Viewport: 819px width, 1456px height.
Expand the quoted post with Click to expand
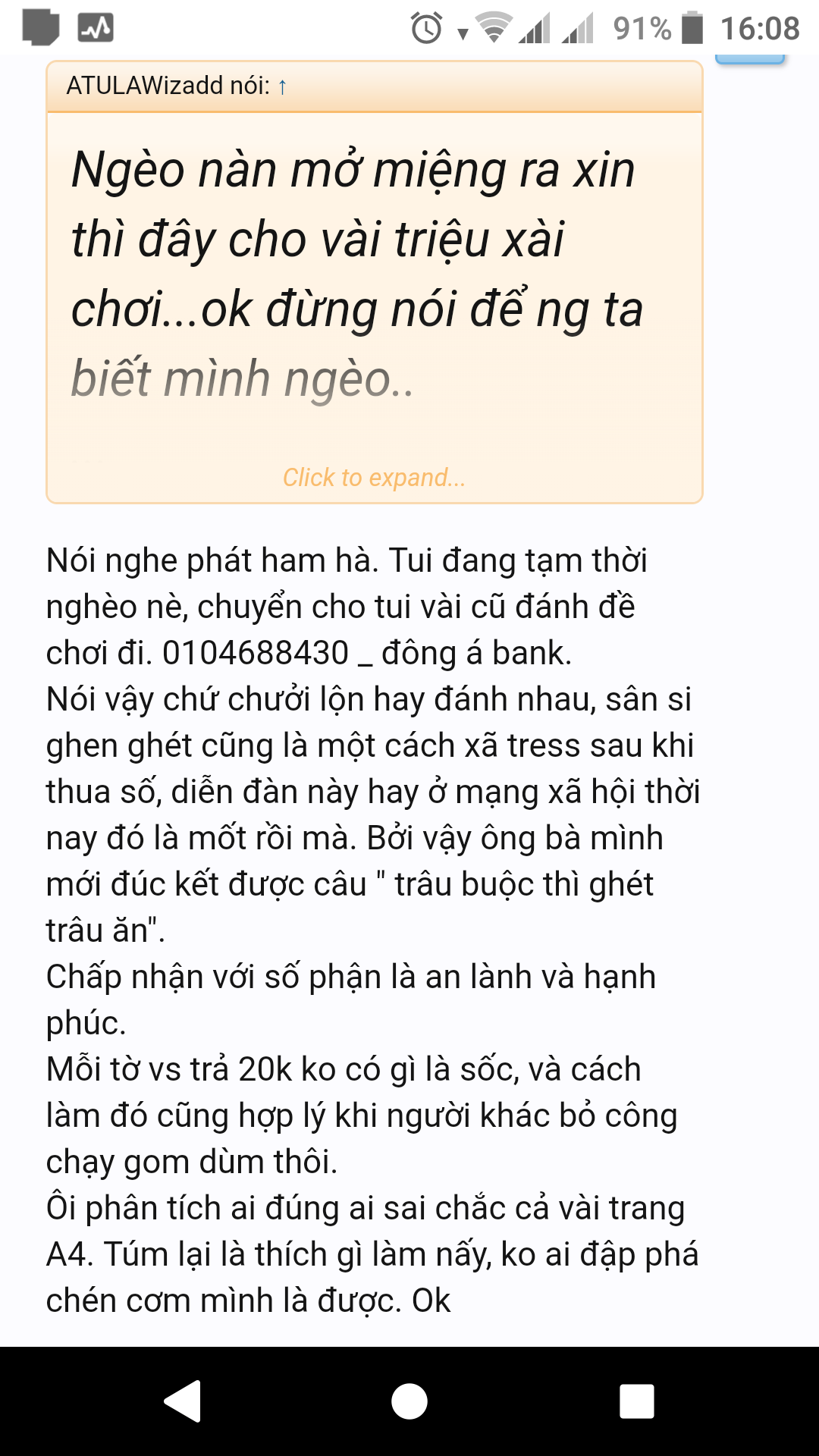click(x=374, y=477)
